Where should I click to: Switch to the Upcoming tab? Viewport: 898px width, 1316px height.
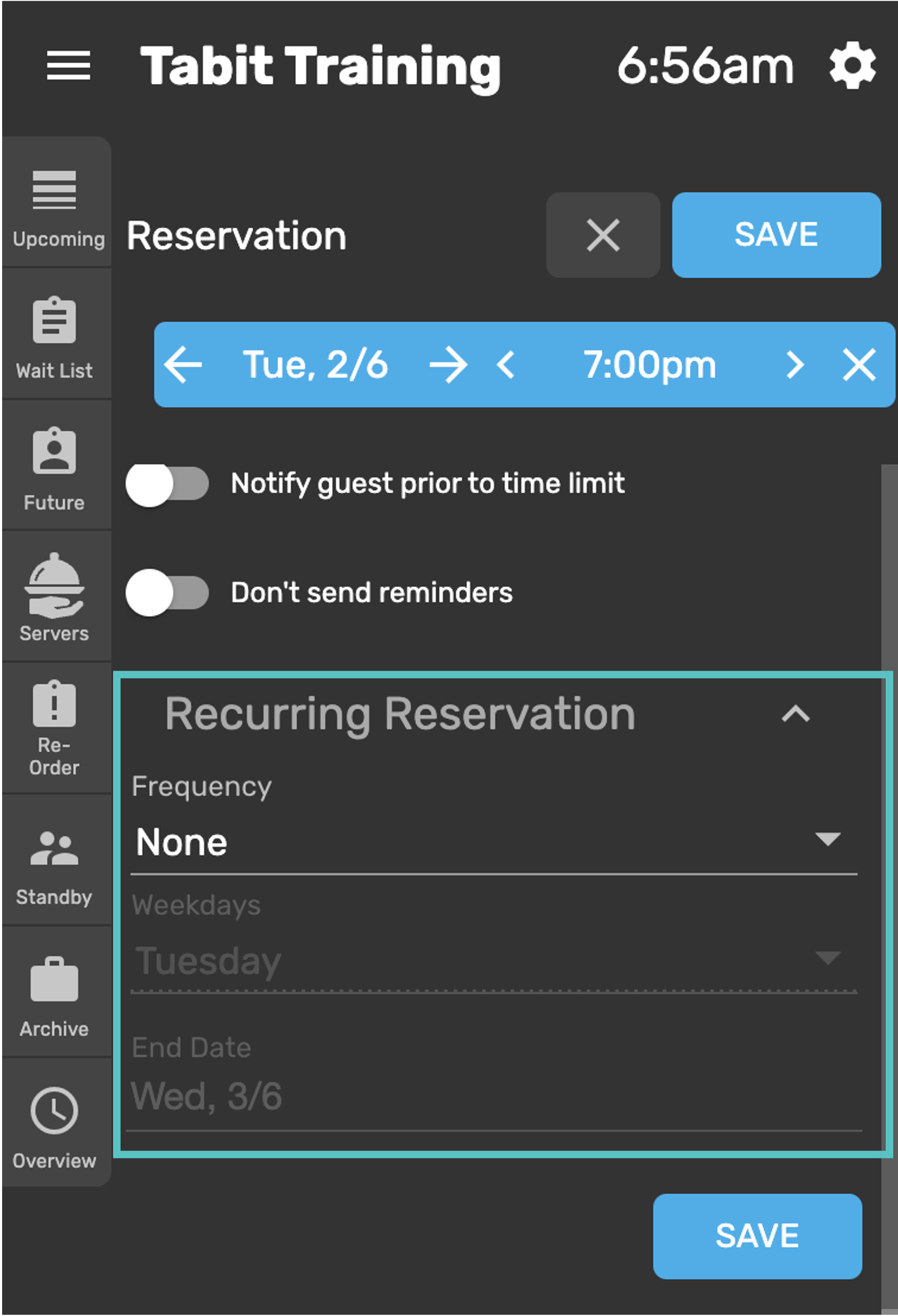click(56, 202)
